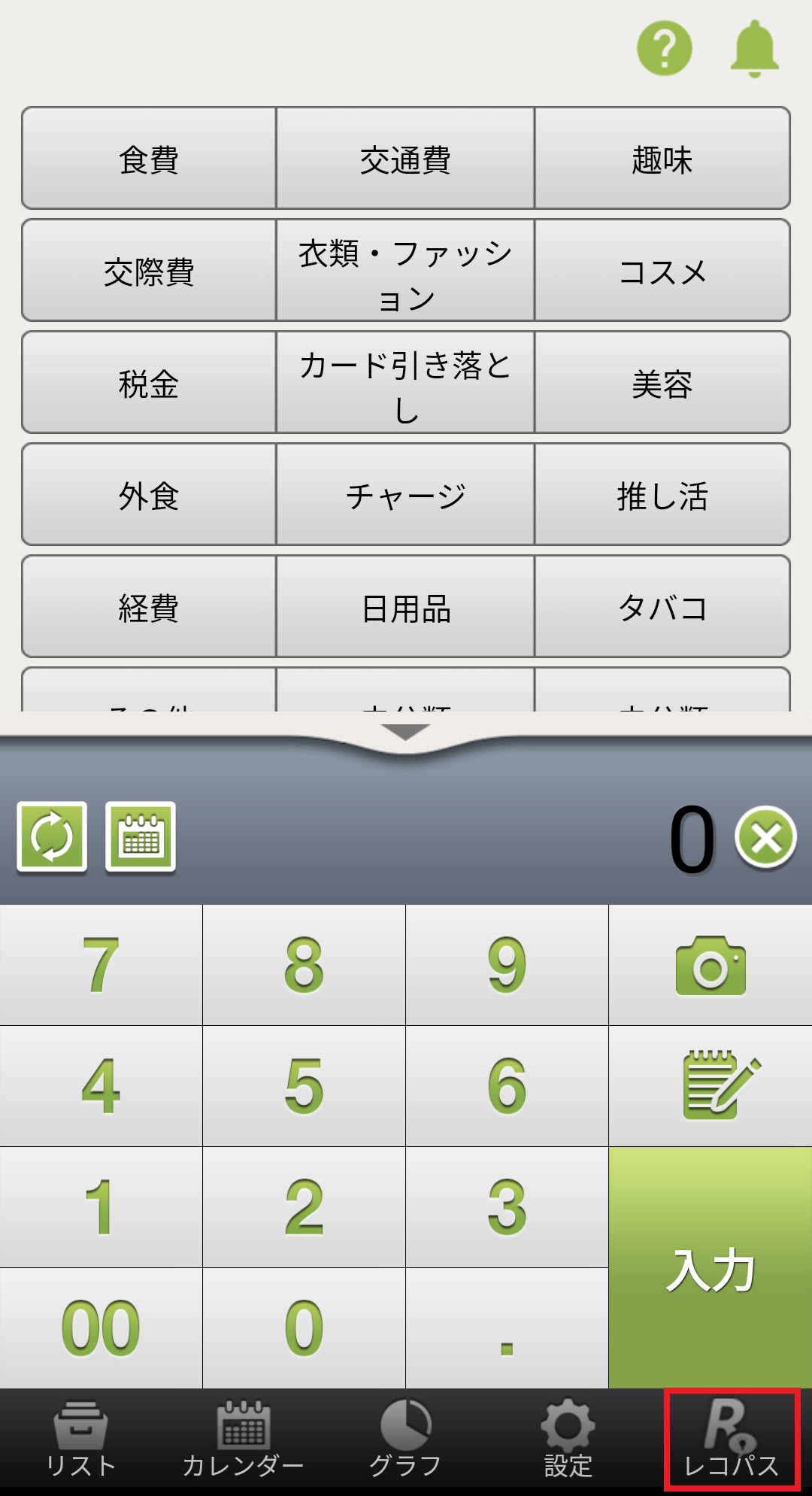Pick the 趣味 category

point(662,159)
